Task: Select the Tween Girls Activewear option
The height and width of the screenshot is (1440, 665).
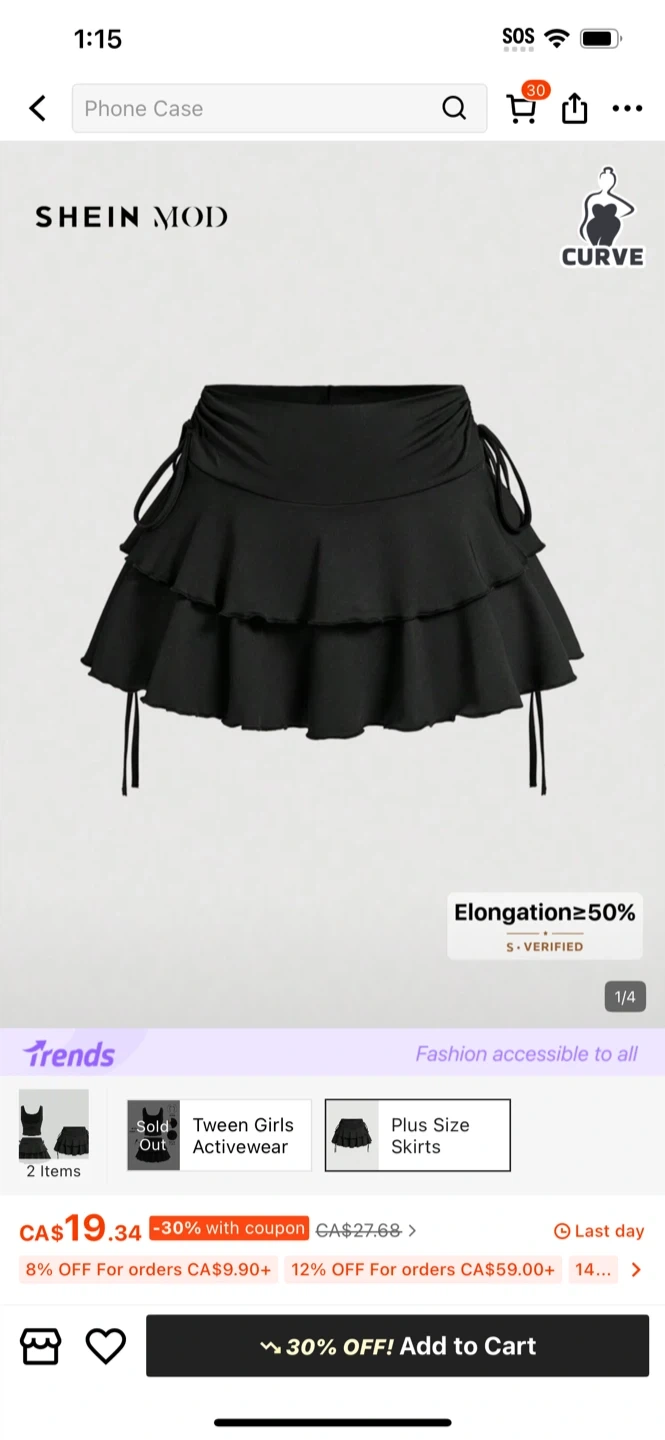Action: [x=219, y=1135]
